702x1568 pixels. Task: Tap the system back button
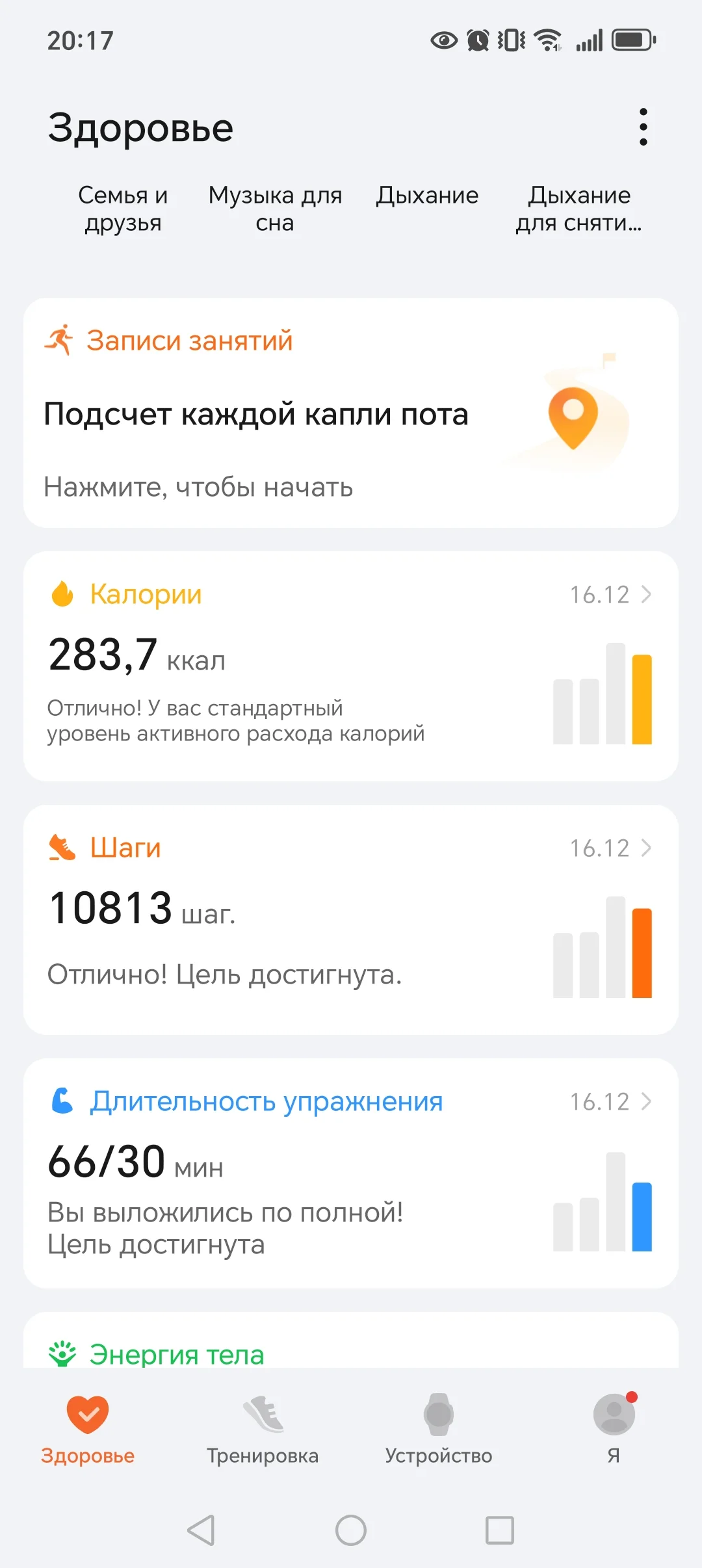[201, 1530]
